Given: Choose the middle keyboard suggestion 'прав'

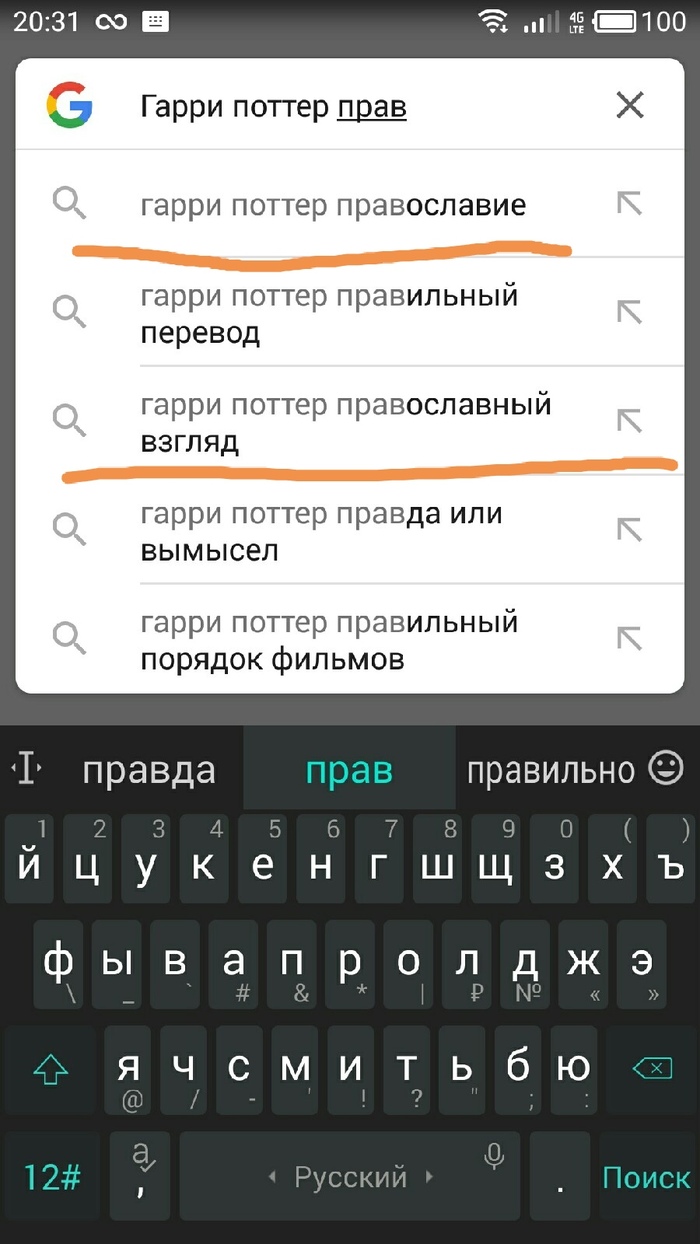Looking at the screenshot, I should [349, 770].
